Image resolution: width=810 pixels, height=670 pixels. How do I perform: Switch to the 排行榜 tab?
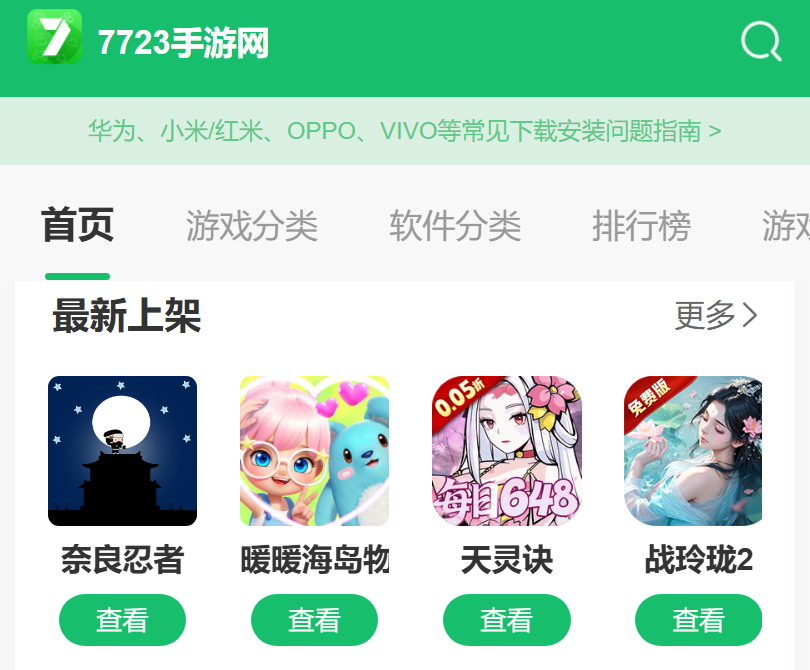coord(641,227)
